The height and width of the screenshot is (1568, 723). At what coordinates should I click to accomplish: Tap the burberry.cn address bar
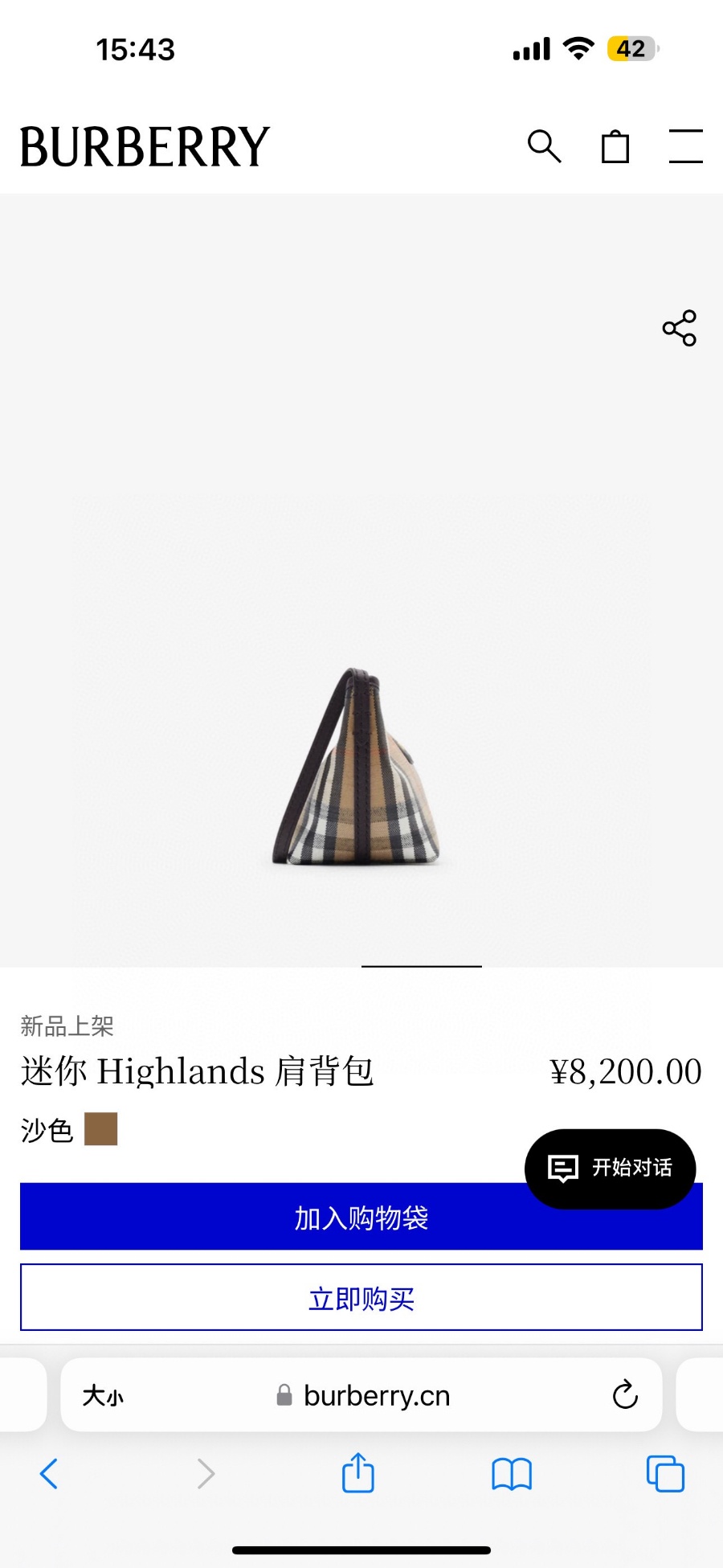click(376, 1396)
